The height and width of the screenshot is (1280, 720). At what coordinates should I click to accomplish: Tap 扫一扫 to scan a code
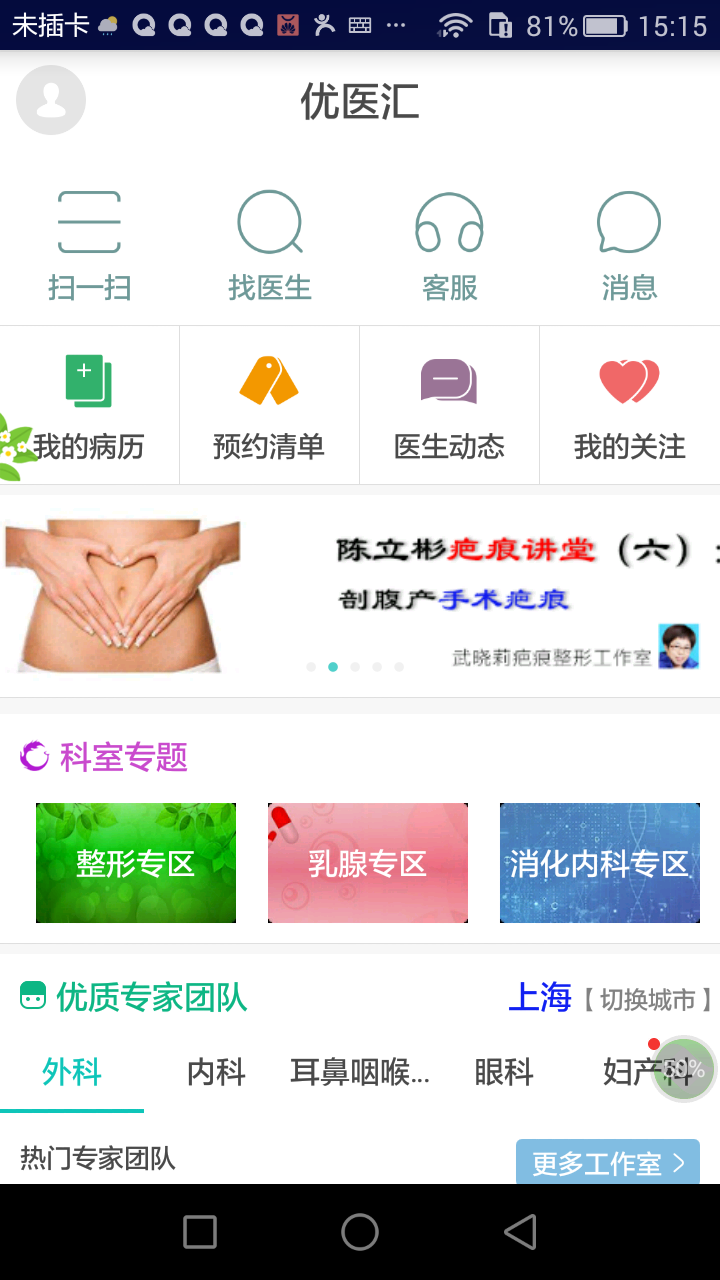tap(89, 246)
